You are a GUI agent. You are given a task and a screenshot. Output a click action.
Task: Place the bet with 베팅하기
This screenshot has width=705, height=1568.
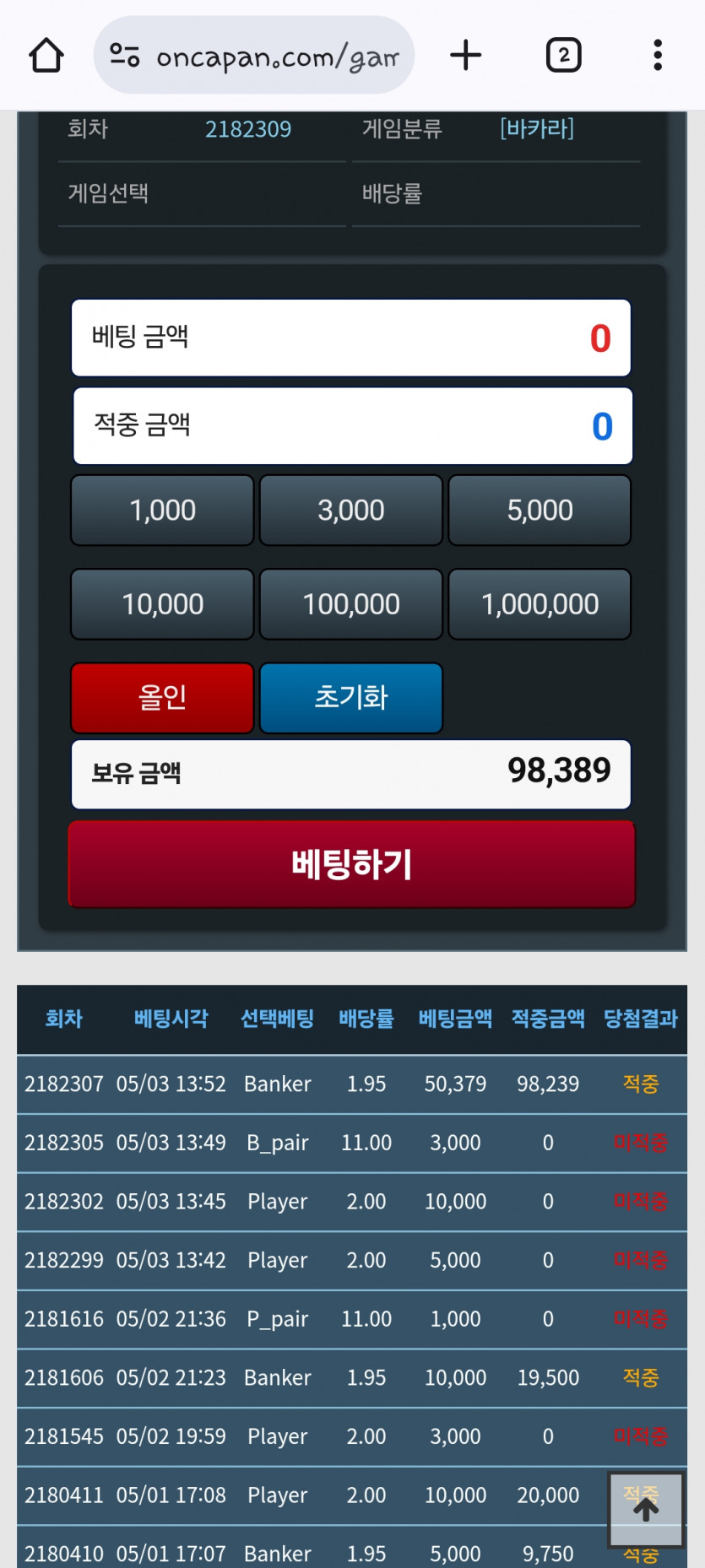click(351, 864)
